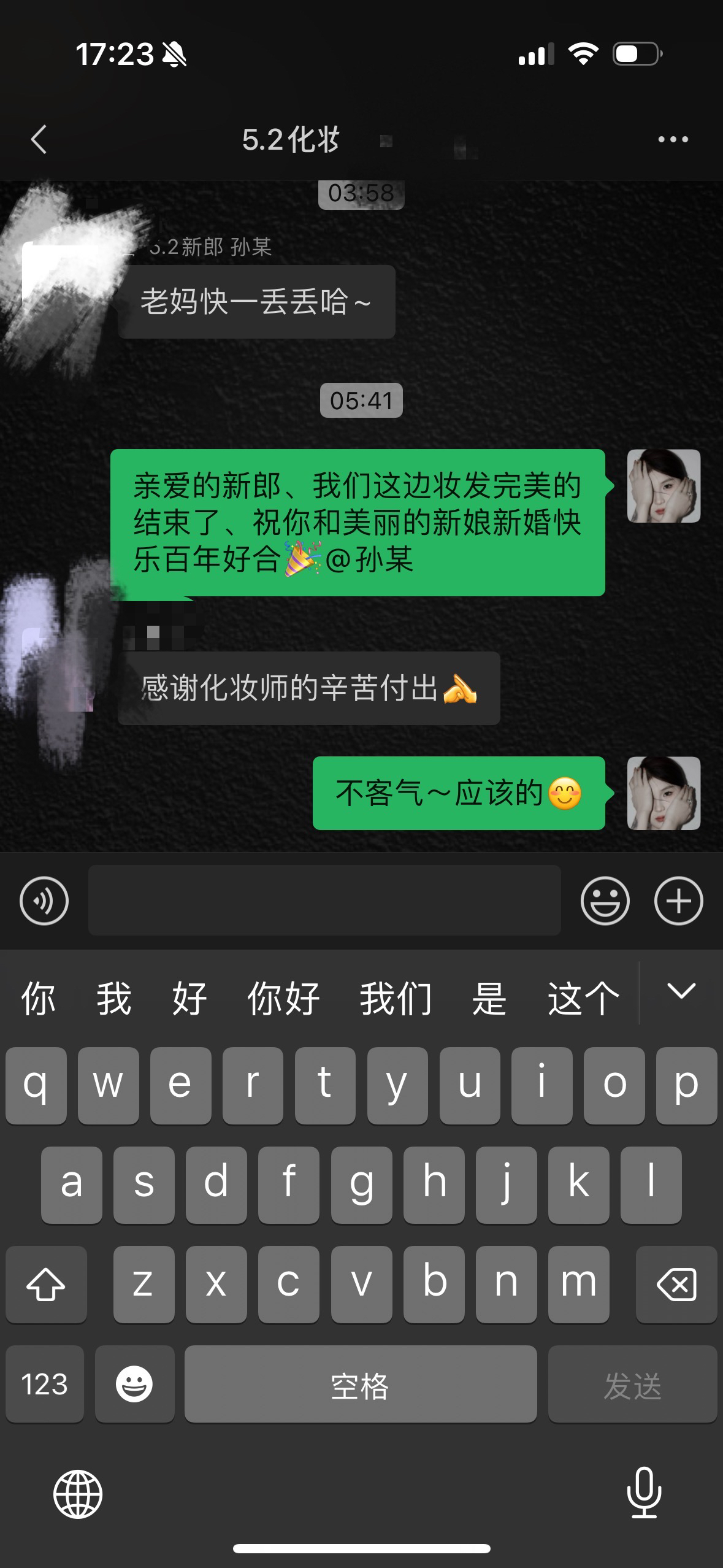Tap the 空格 space bar
723x1568 pixels.
[x=361, y=1384]
